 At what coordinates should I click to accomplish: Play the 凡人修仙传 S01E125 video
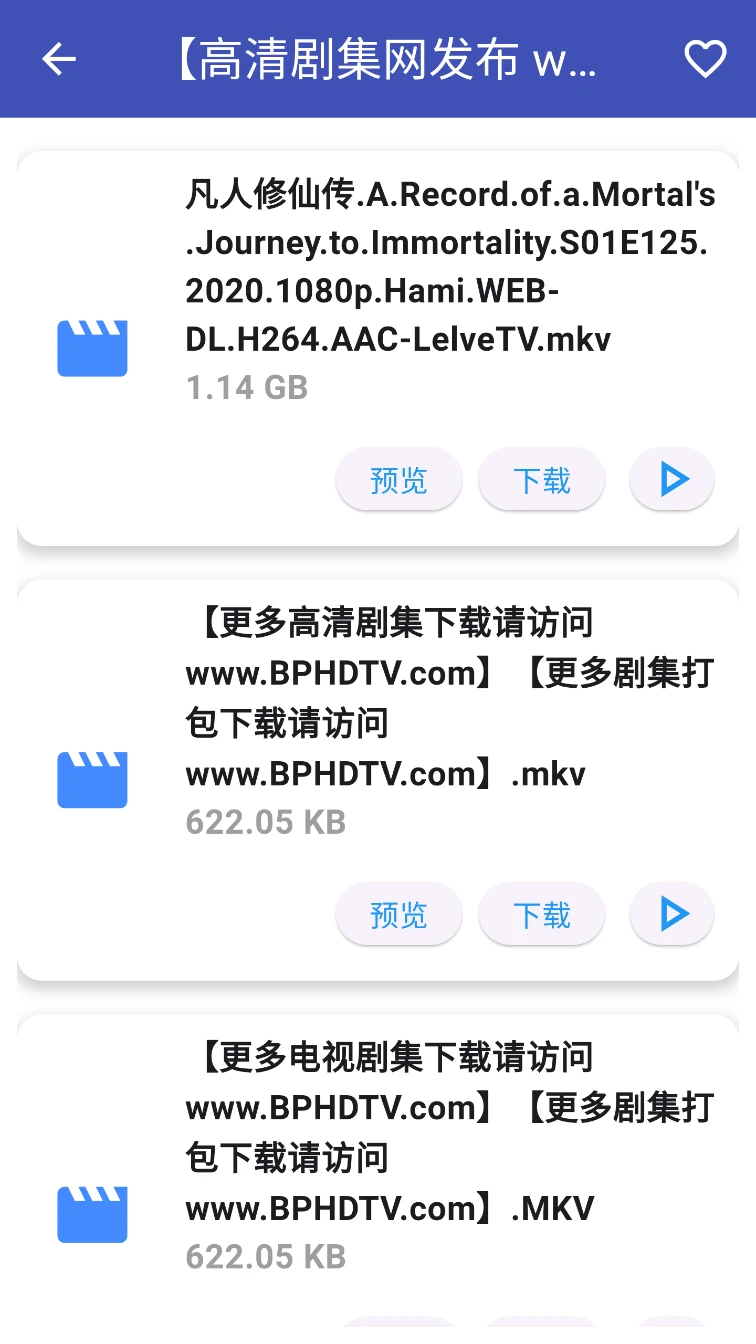[671, 479]
